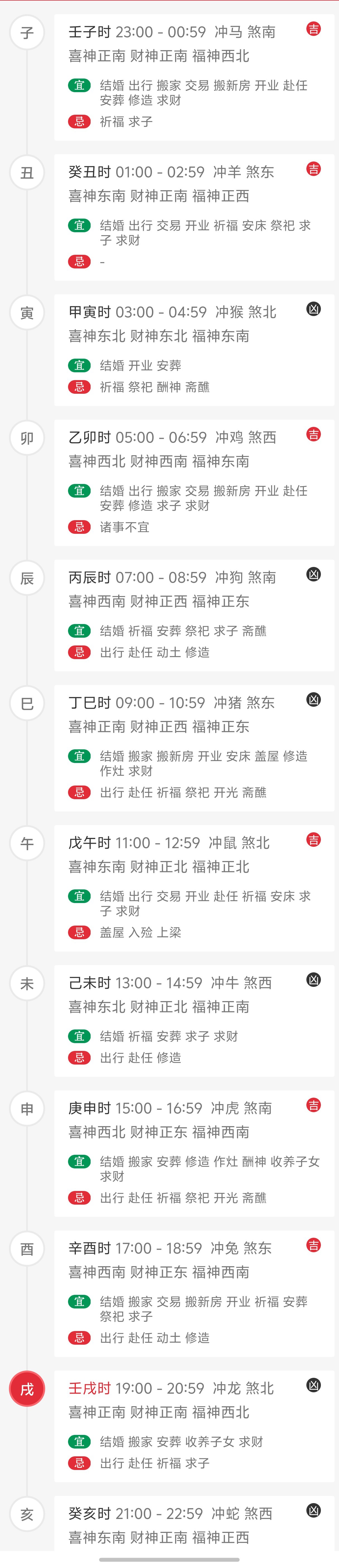Screen dimensions: 339x1568
Task: Select the 丑 hour marker on timeline
Action: 27,172
